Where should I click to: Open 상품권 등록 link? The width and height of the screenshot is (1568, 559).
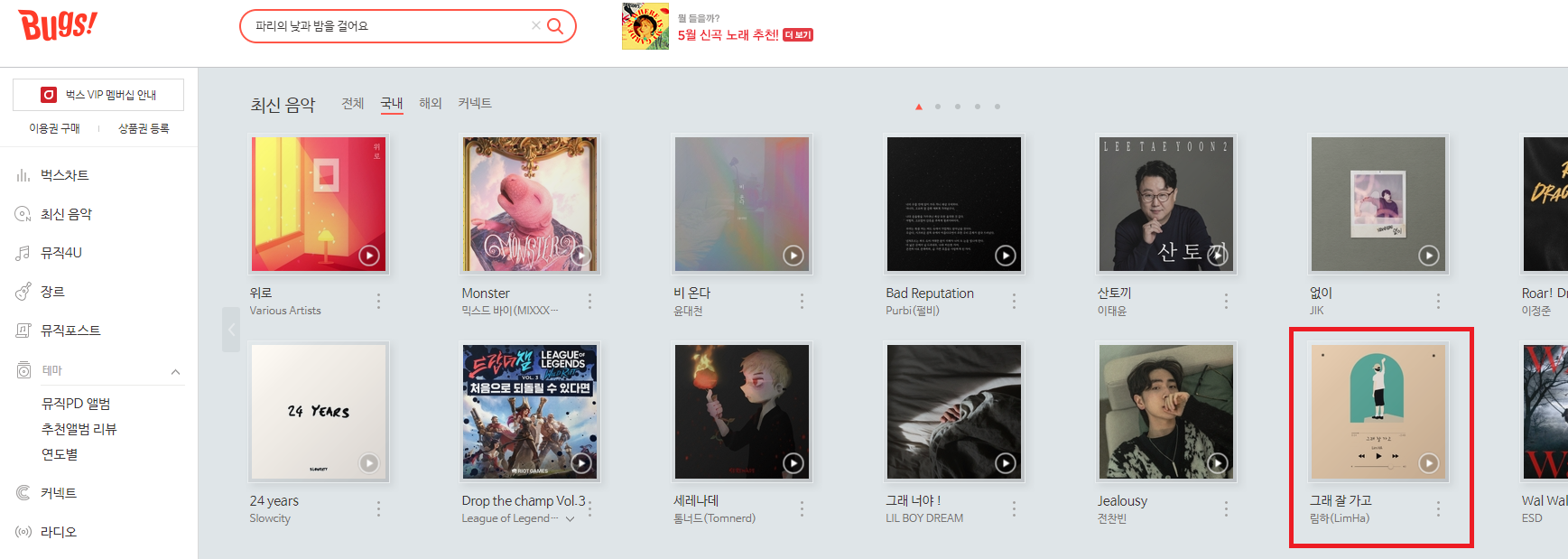(144, 128)
